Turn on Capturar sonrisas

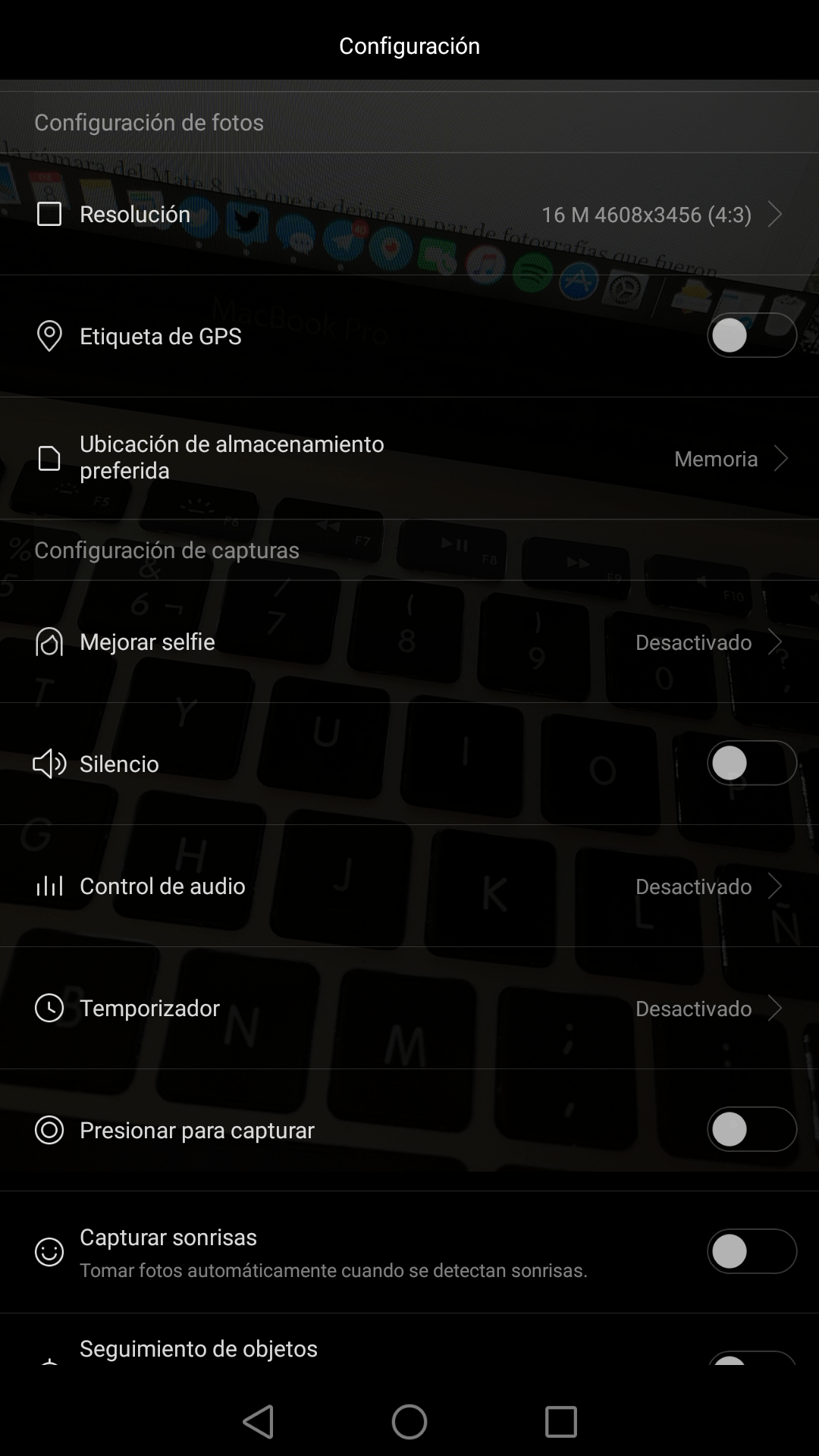point(752,1251)
